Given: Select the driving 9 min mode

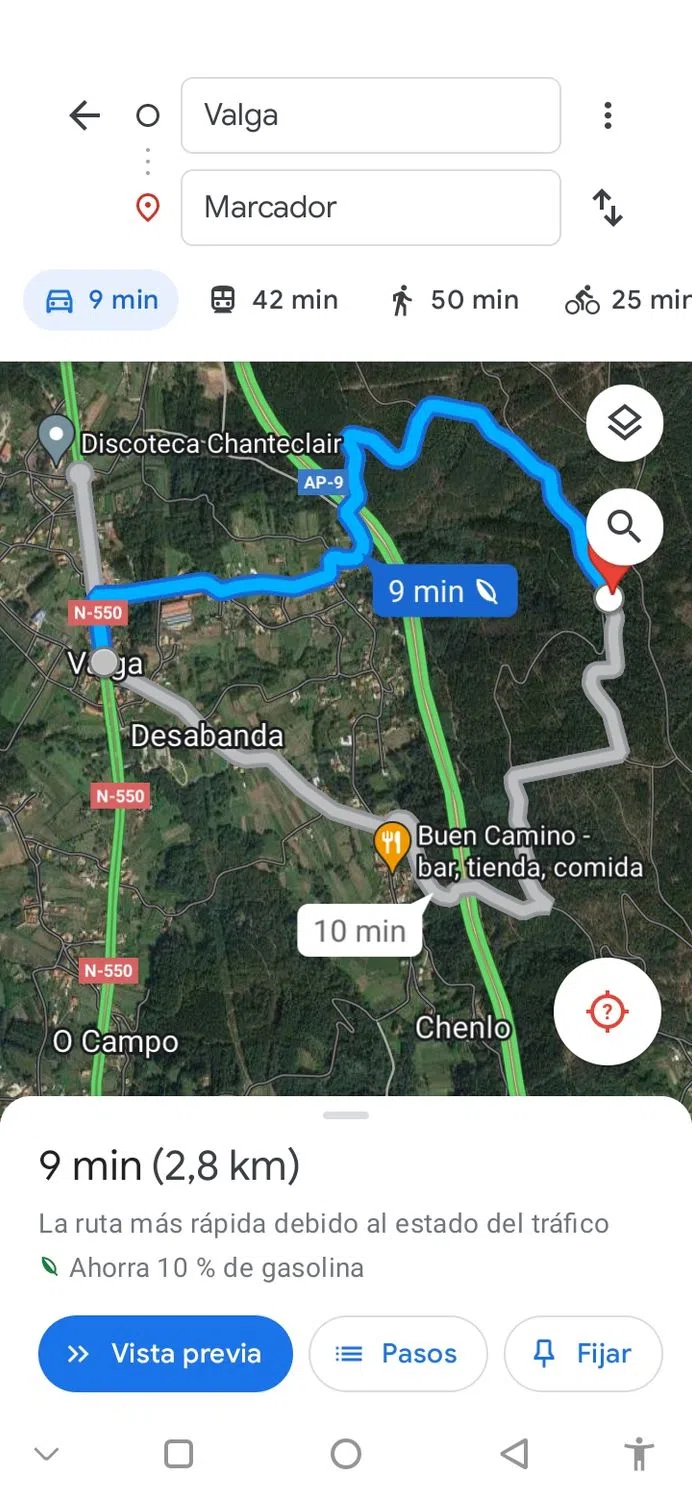Looking at the screenshot, I should 101,300.
